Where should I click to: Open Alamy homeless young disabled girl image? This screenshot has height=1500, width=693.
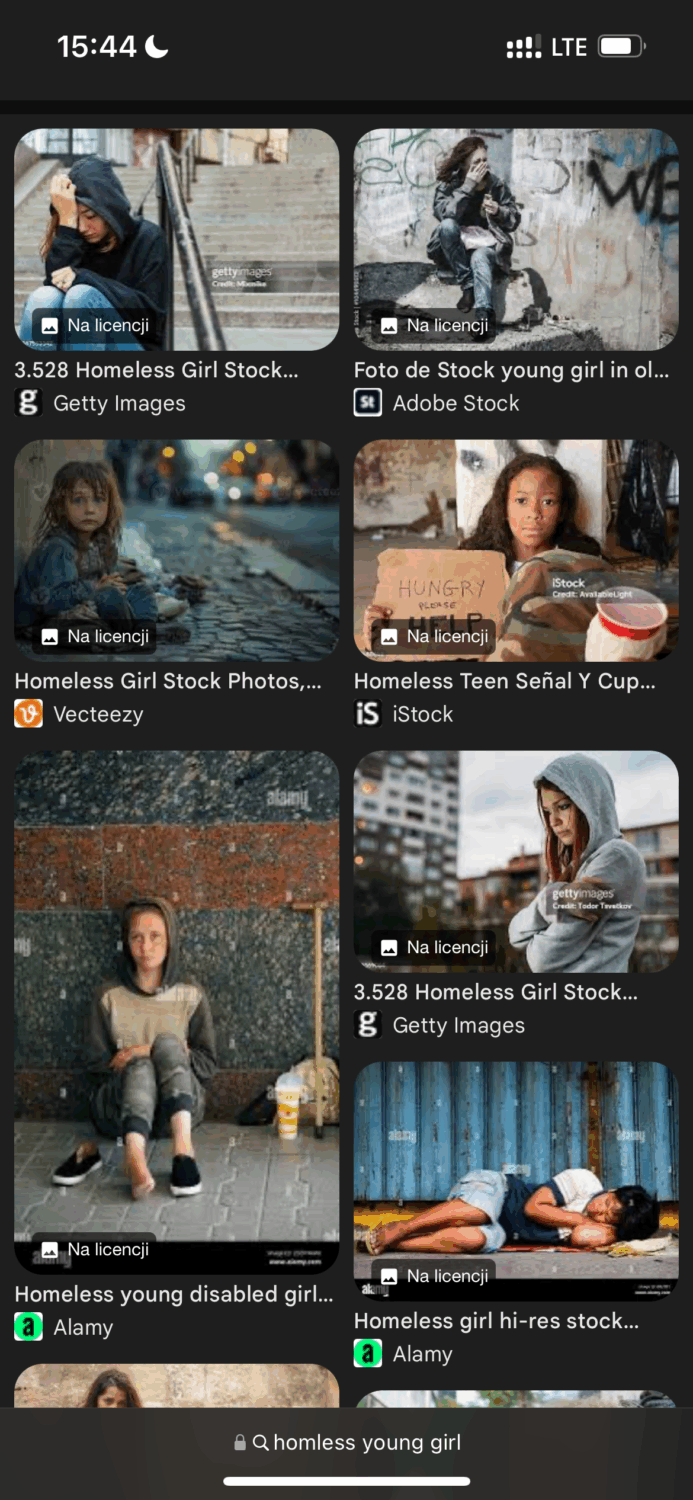point(176,1010)
